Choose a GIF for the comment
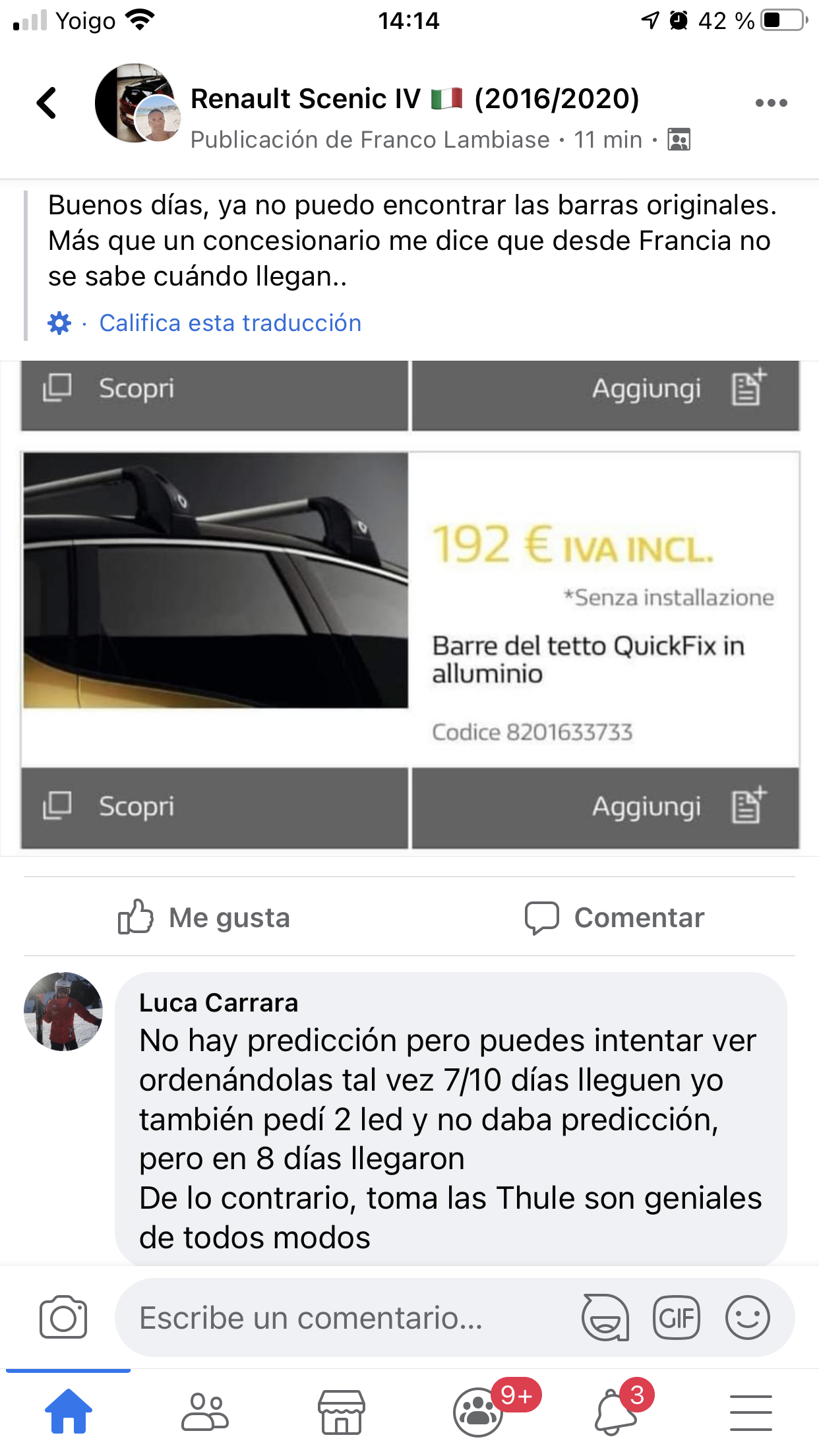819x1456 pixels. click(676, 1318)
